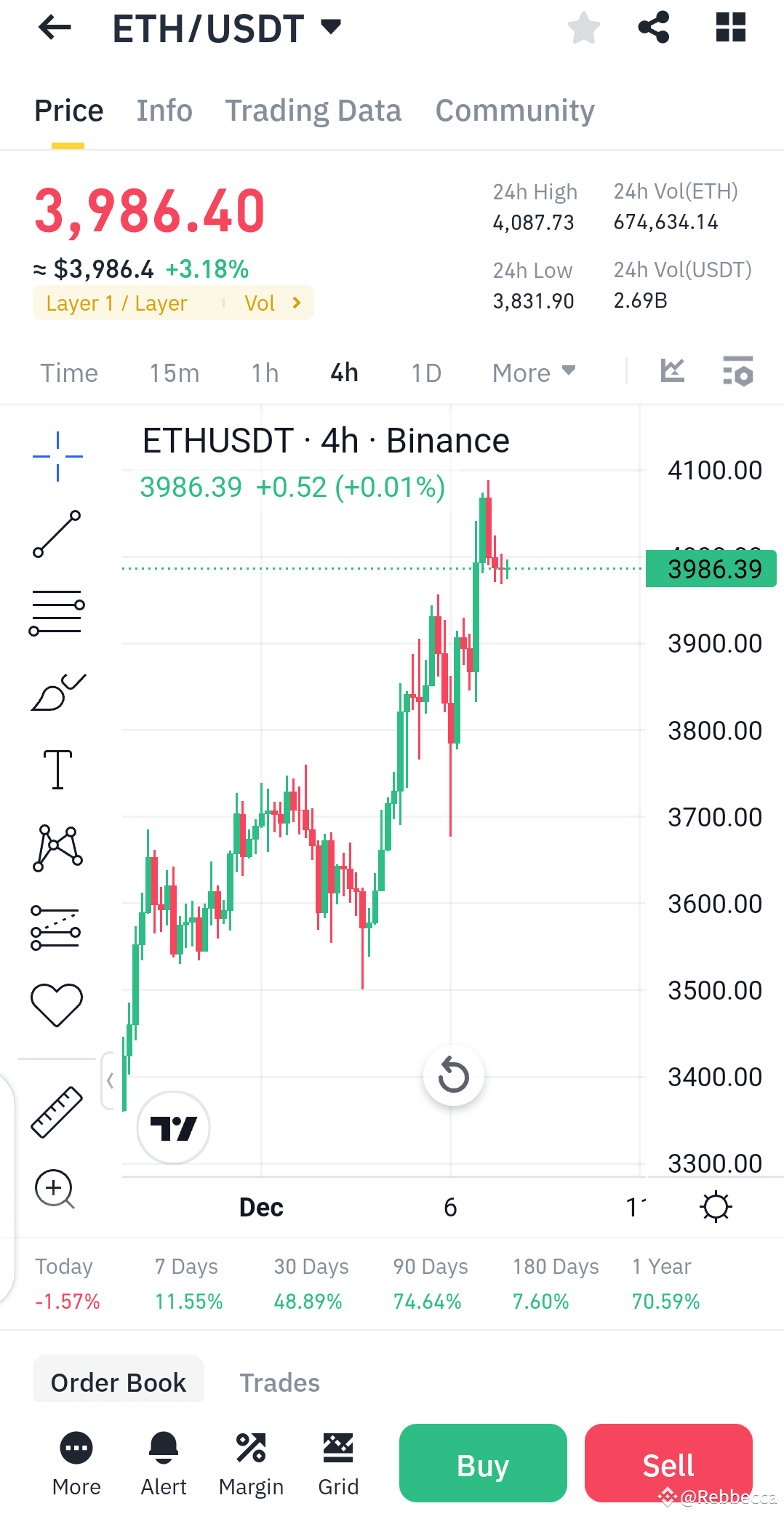The height and width of the screenshot is (1514, 784).
Task: Open the XABCD Pattern drawing tool
Action: 57,846
